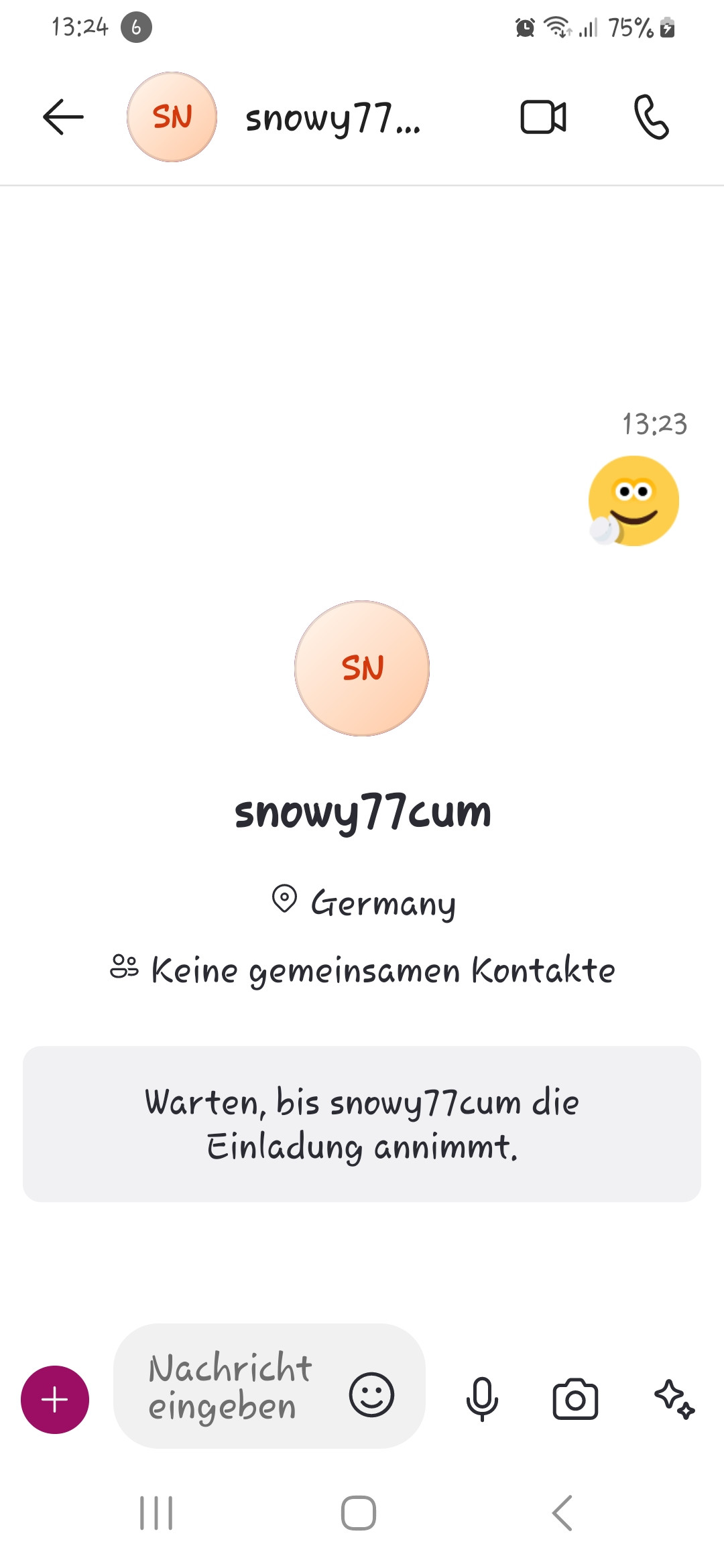Open the plus attachment menu
The height and width of the screenshot is (1568, 724).
(55, 1400)
